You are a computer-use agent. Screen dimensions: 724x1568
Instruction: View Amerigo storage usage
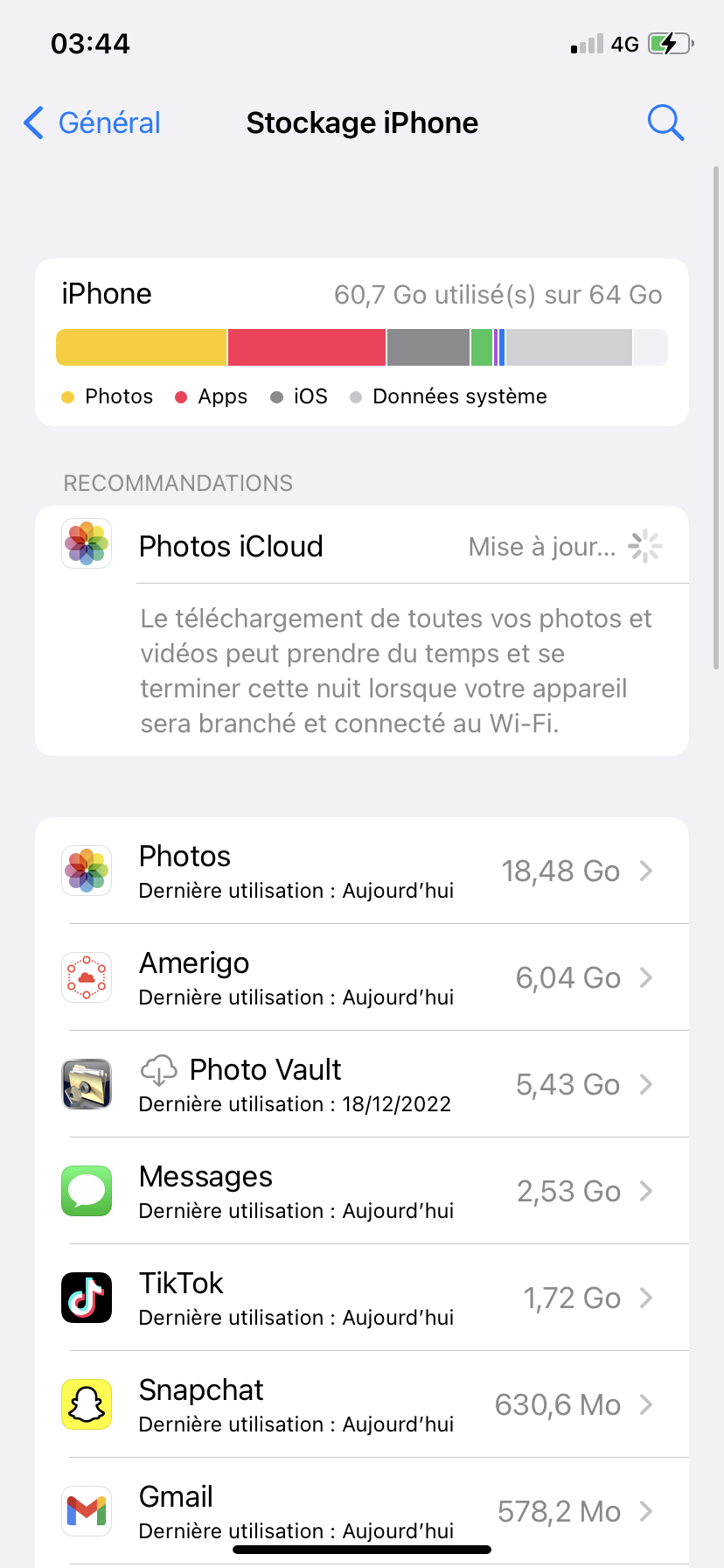click(x=361, y=978)
